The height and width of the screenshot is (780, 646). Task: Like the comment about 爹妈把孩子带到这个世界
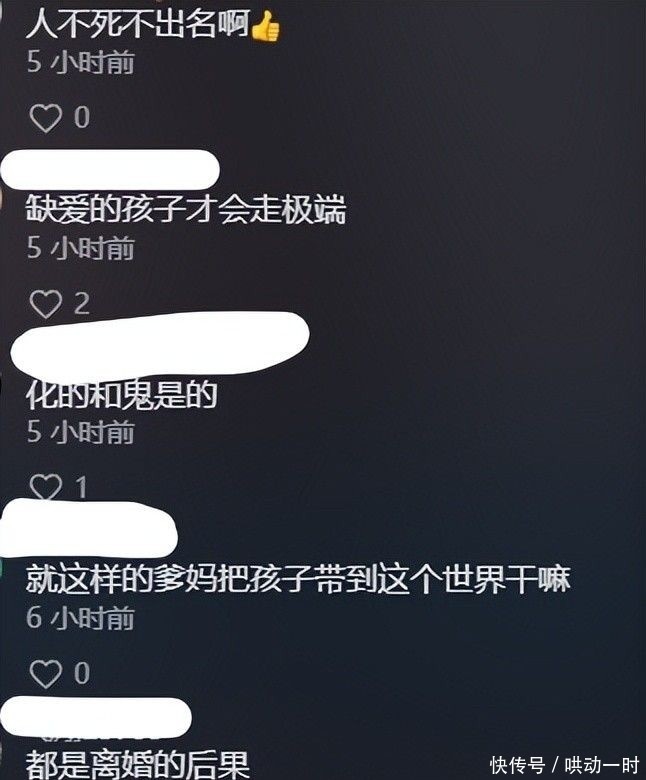[46, 674]
